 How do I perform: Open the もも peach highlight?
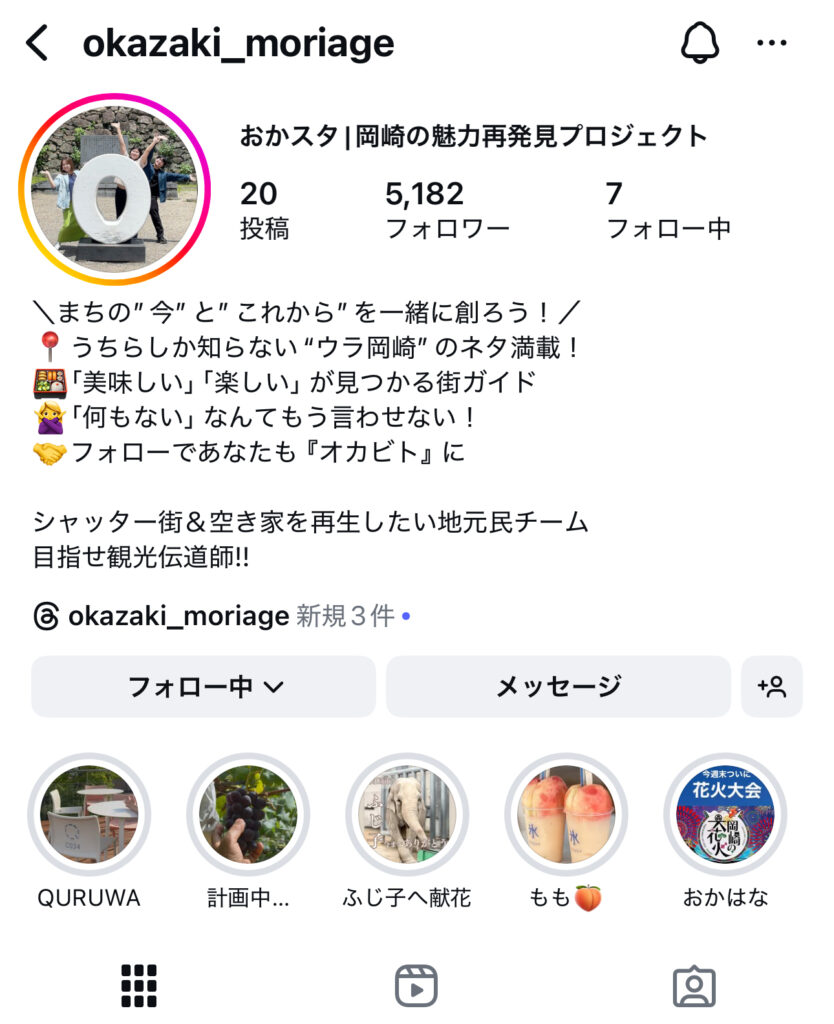tap(566, 815)
